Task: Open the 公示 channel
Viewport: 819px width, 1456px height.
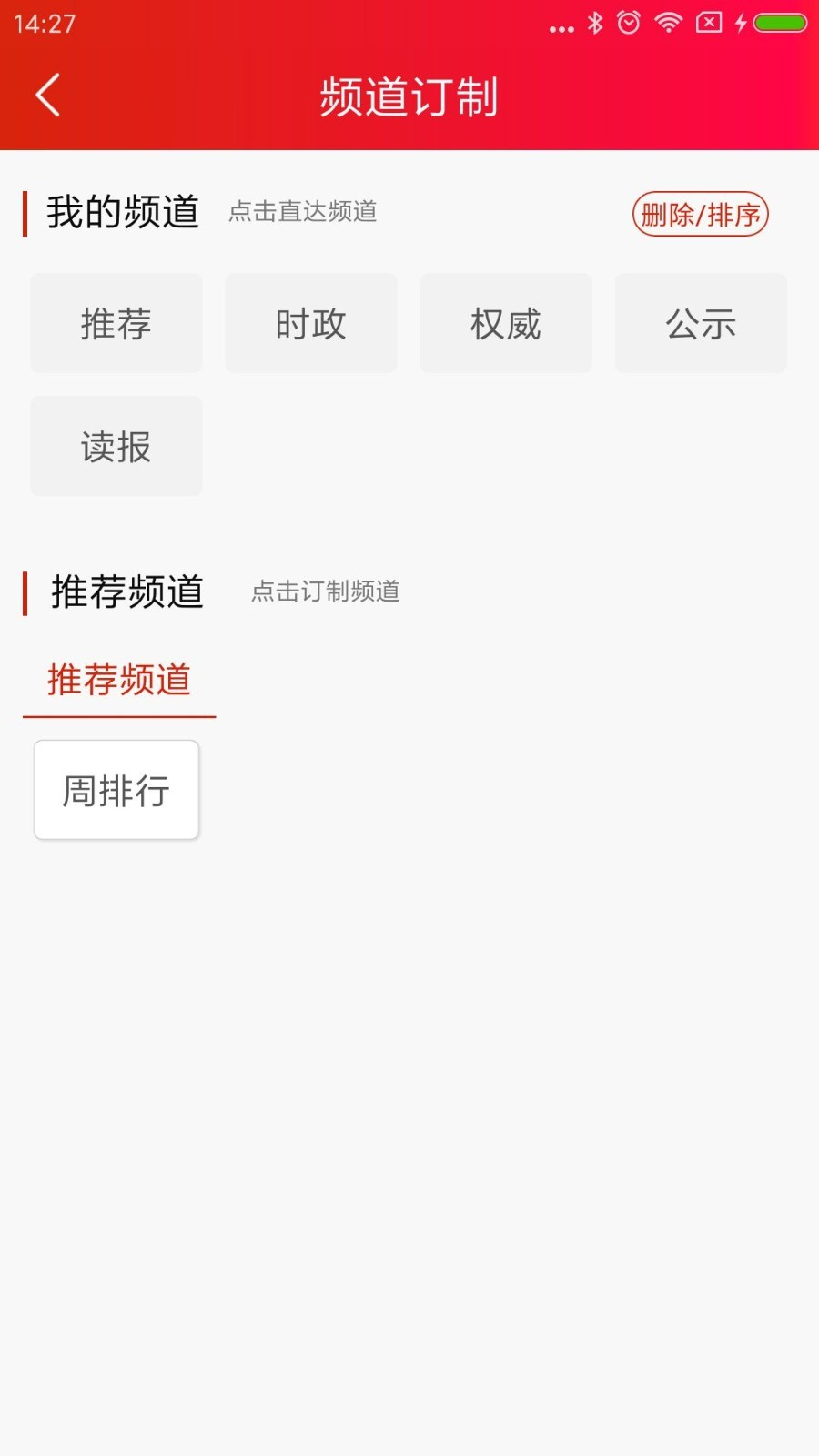Action: tap(701, 323)
